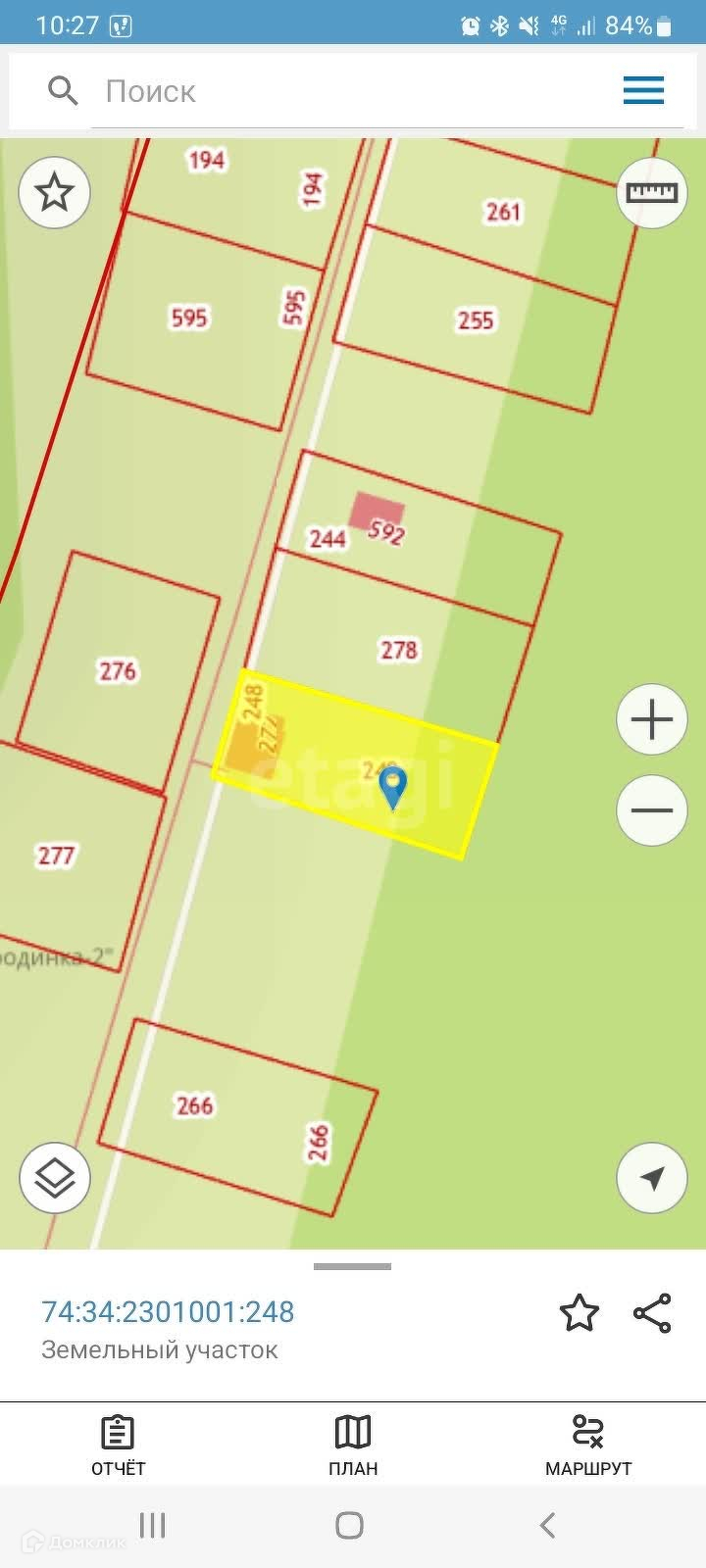Open the cadastral number link 74:34:2301001:248
The width and height of the screenshot is (706, 1568).
click(168, 1311)
